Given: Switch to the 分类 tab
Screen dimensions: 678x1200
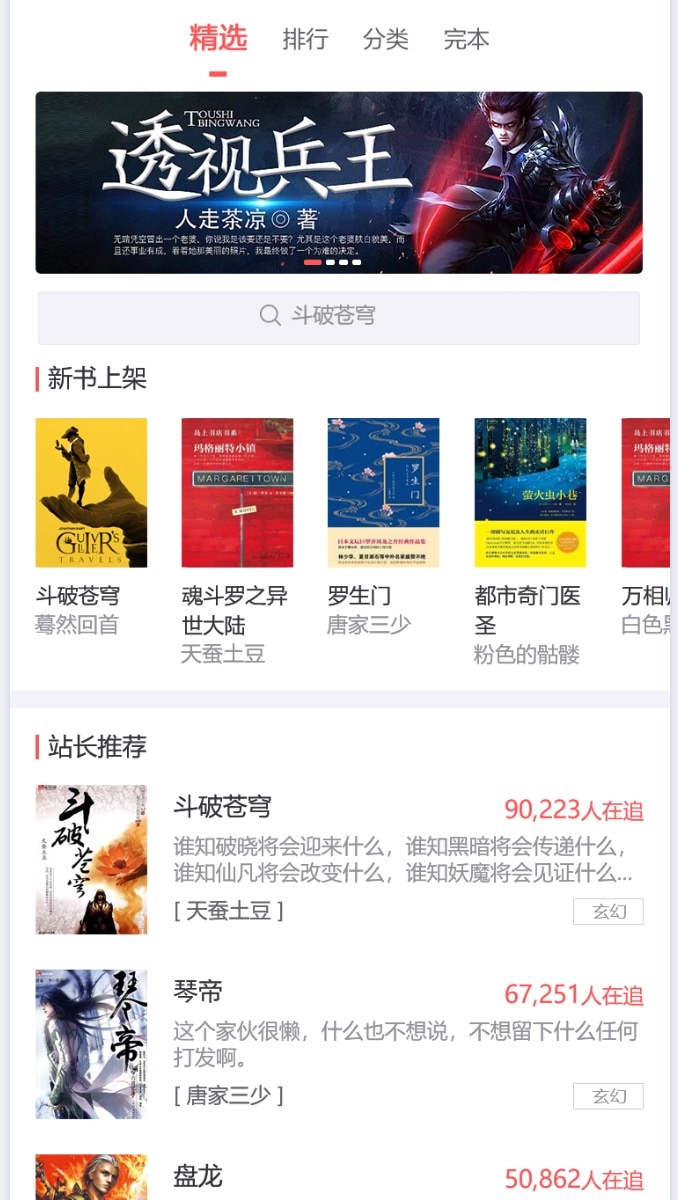Looking at the screenshot, I should [x=385, y=40].
